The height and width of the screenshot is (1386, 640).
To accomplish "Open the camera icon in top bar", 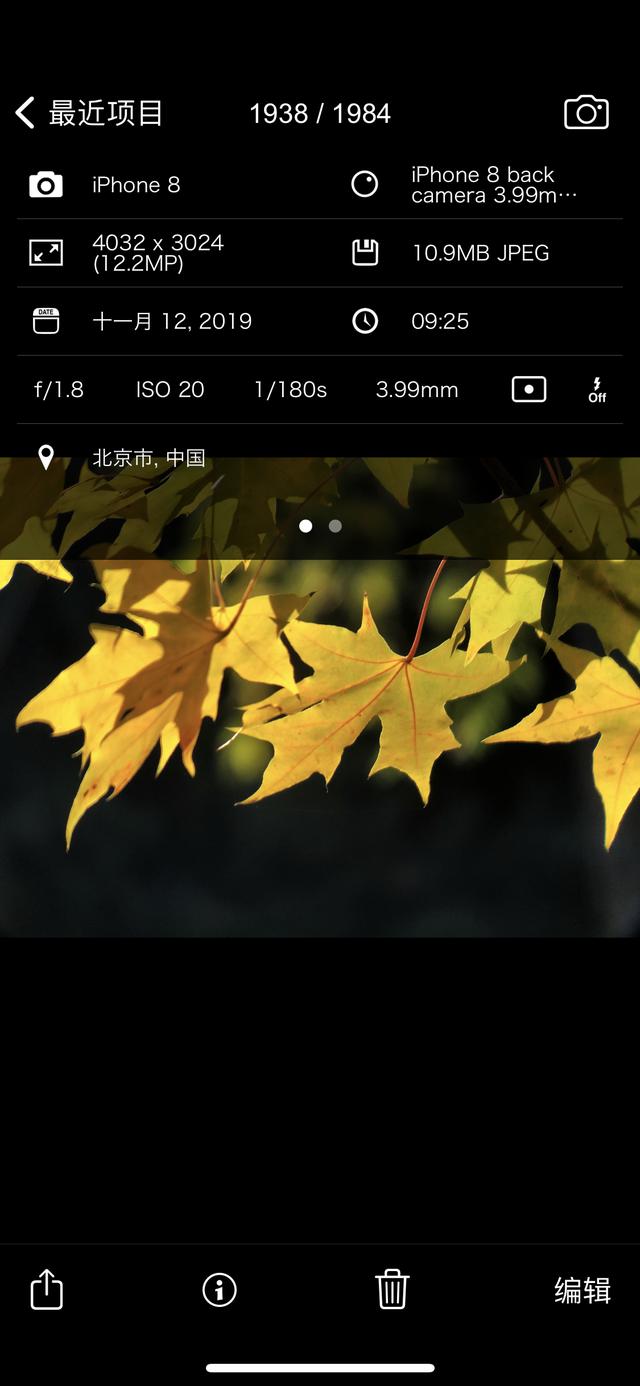I will click(586, 112).
